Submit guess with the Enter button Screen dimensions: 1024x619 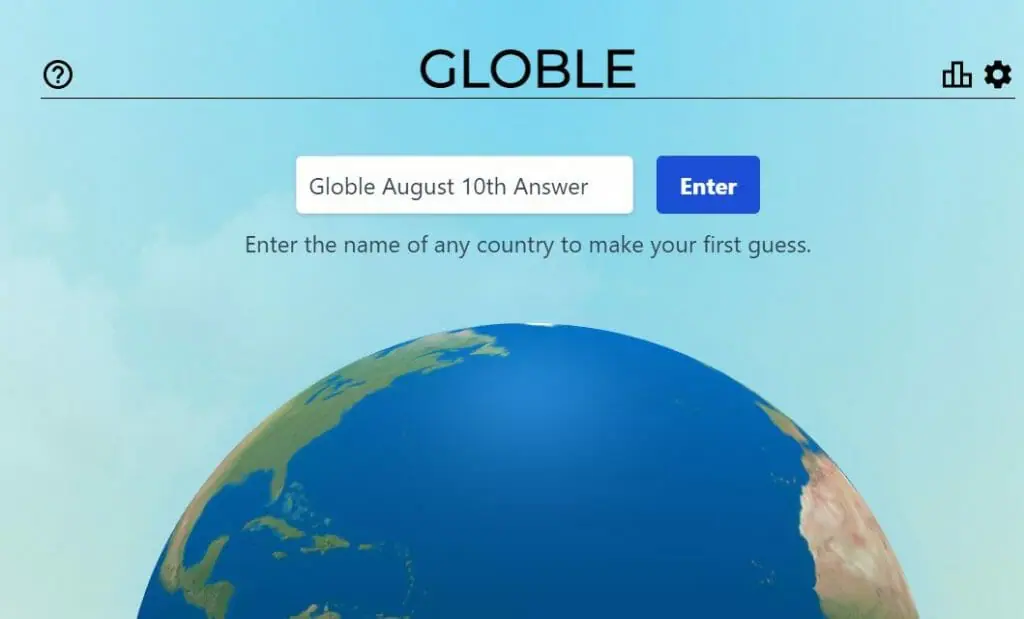click(708, 186)
